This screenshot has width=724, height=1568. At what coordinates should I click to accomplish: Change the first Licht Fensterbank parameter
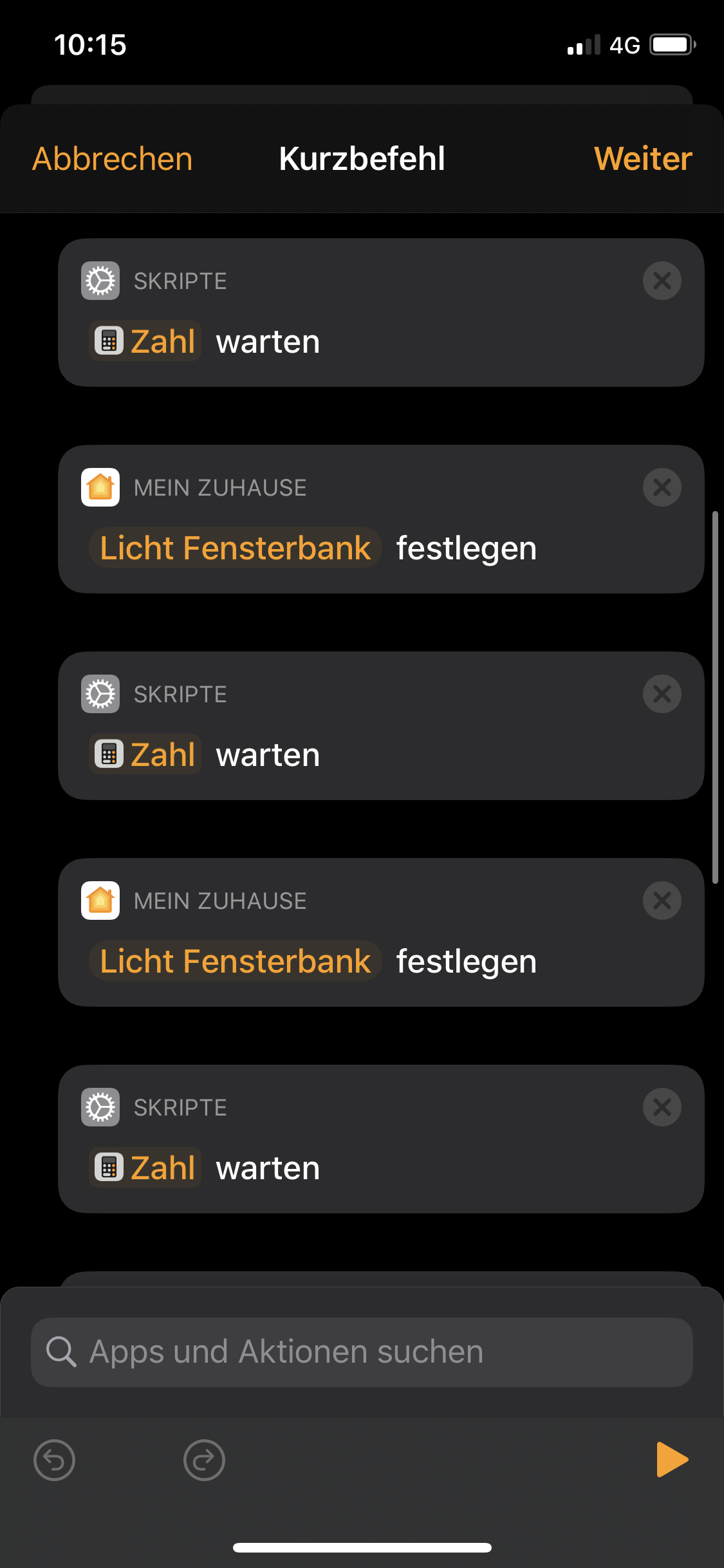tap(236, 548)
